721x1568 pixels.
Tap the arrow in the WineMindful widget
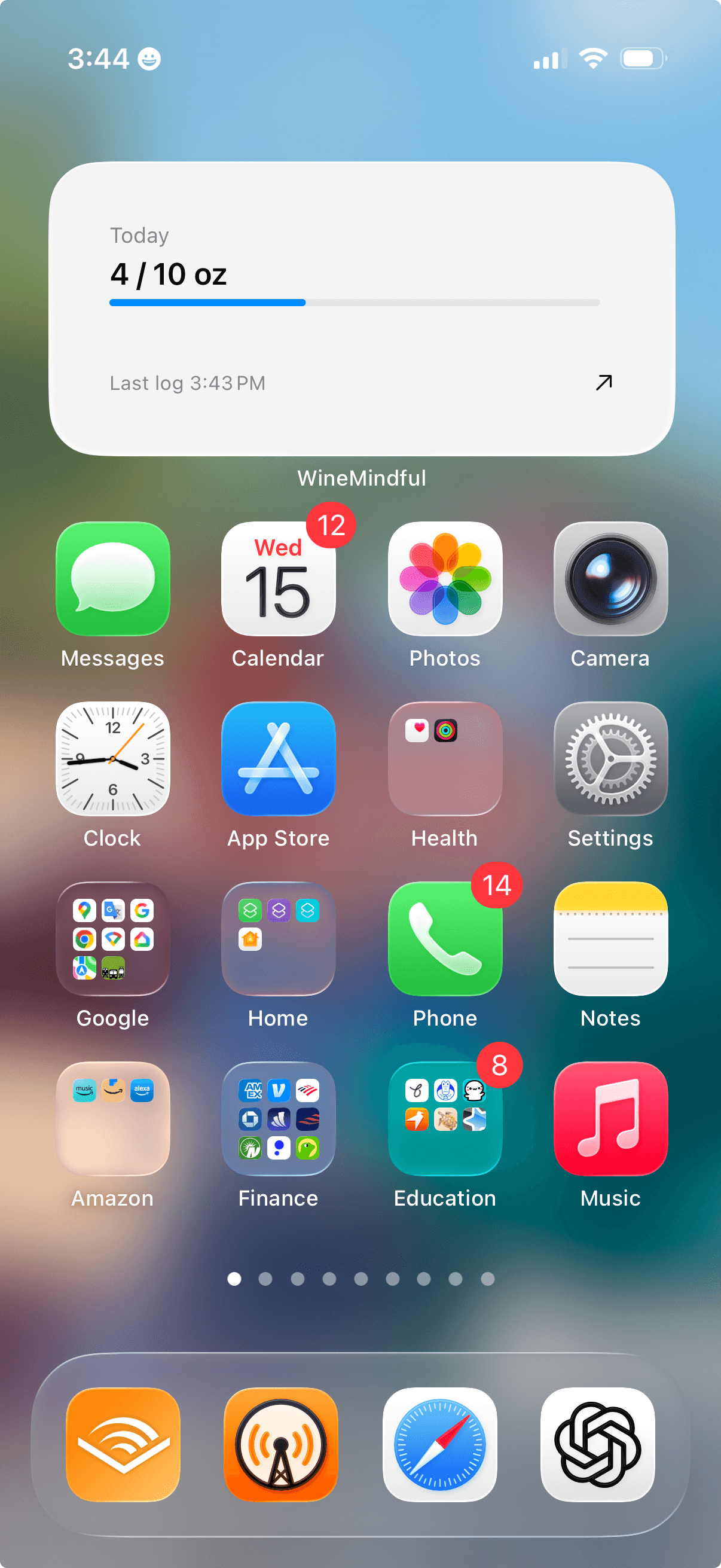pyautogui.click(x=603, y=382)
